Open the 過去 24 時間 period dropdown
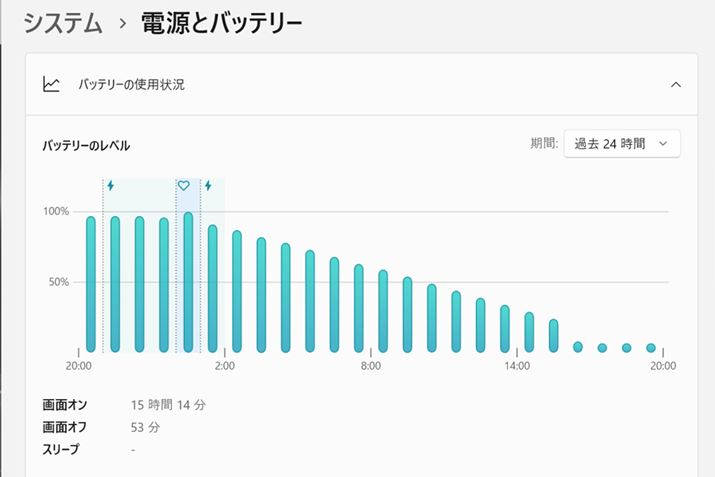The width and height of the screenshot is (715, 477). (x=621, y=143)
